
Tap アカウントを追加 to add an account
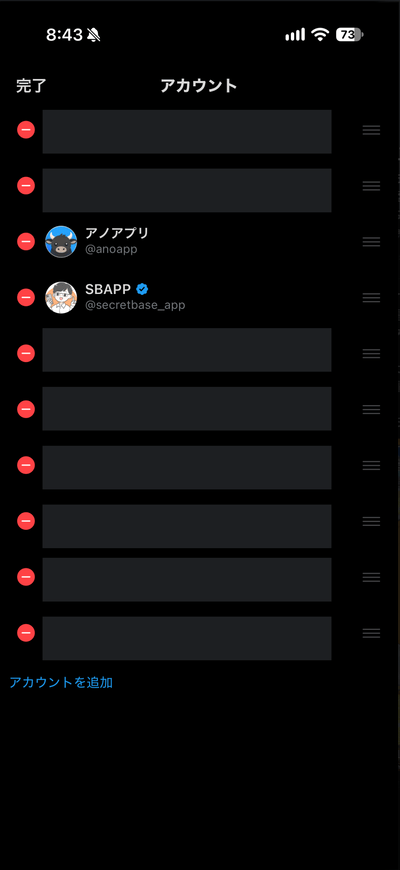pos(61,682)
